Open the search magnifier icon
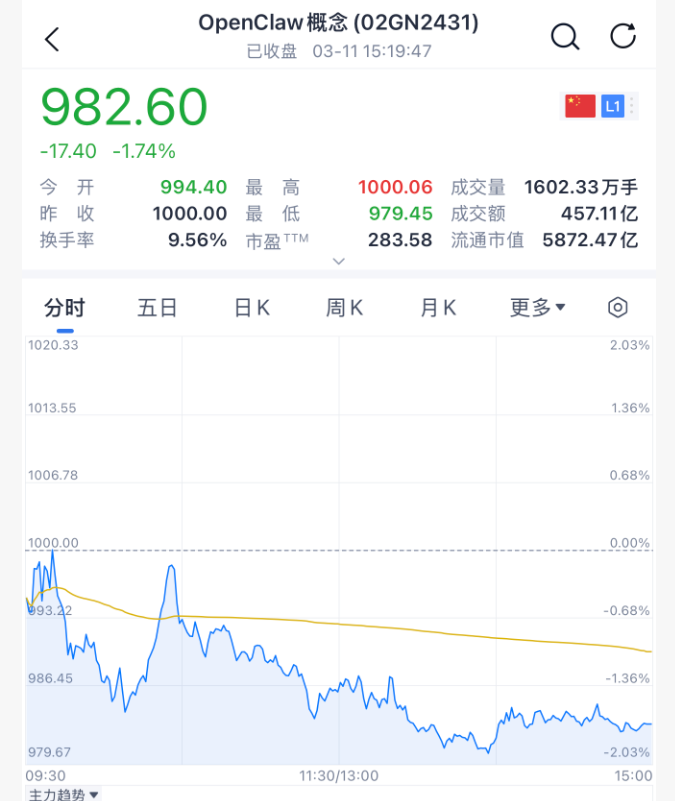The height and width of the screenshot is (801, 675). click(x=565, y=37)
